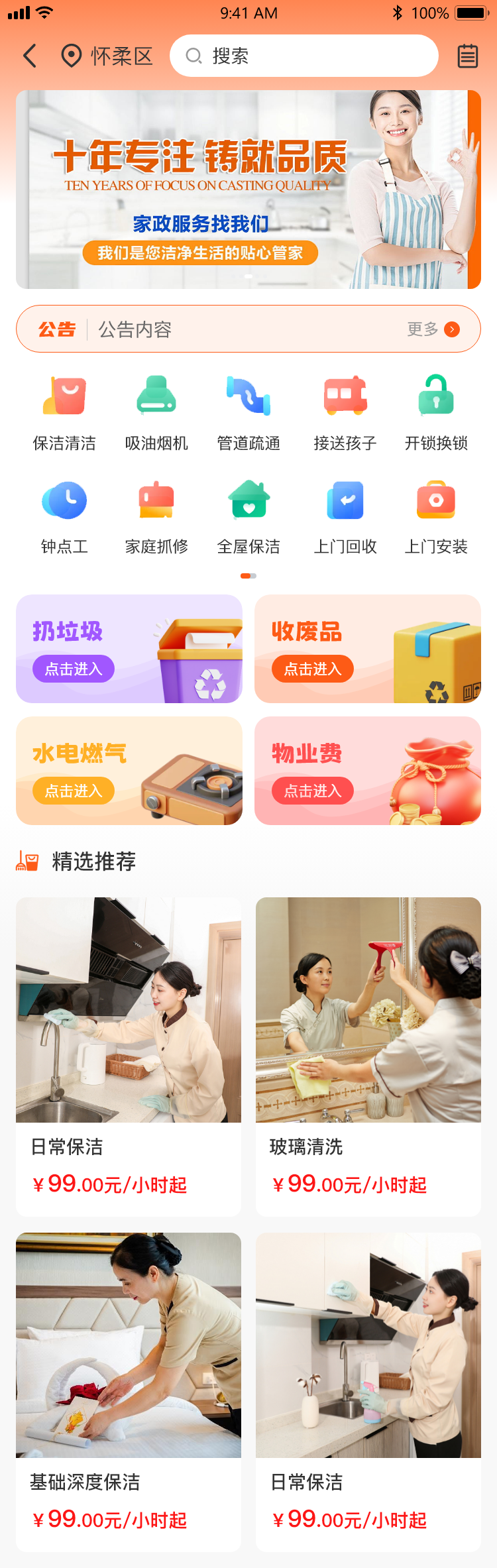
Task: Open 全屋保洁 service
Action: click(x=248, y=516)
